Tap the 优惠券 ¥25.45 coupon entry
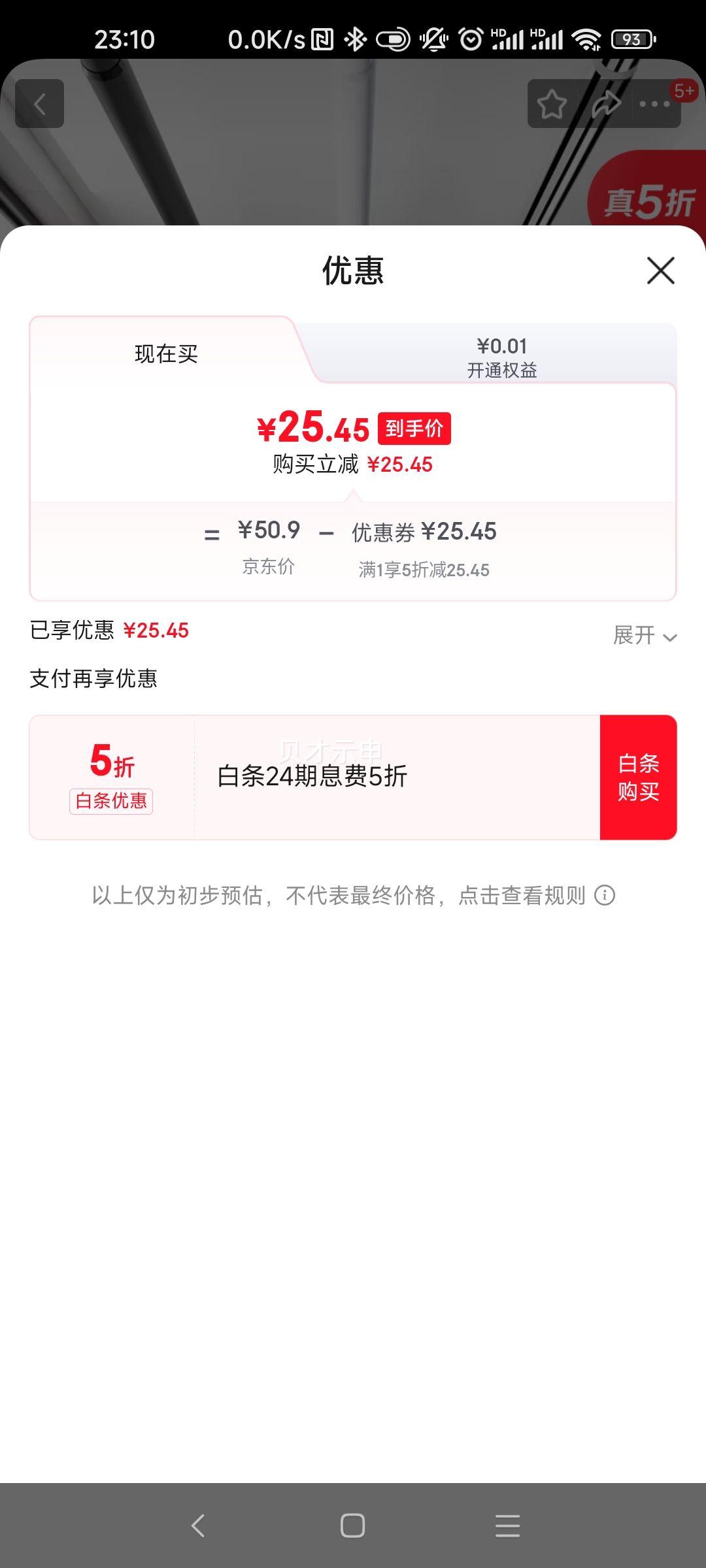Image resolution: width=706 pixels, height=1568 pixels. [x=425, y=532]
